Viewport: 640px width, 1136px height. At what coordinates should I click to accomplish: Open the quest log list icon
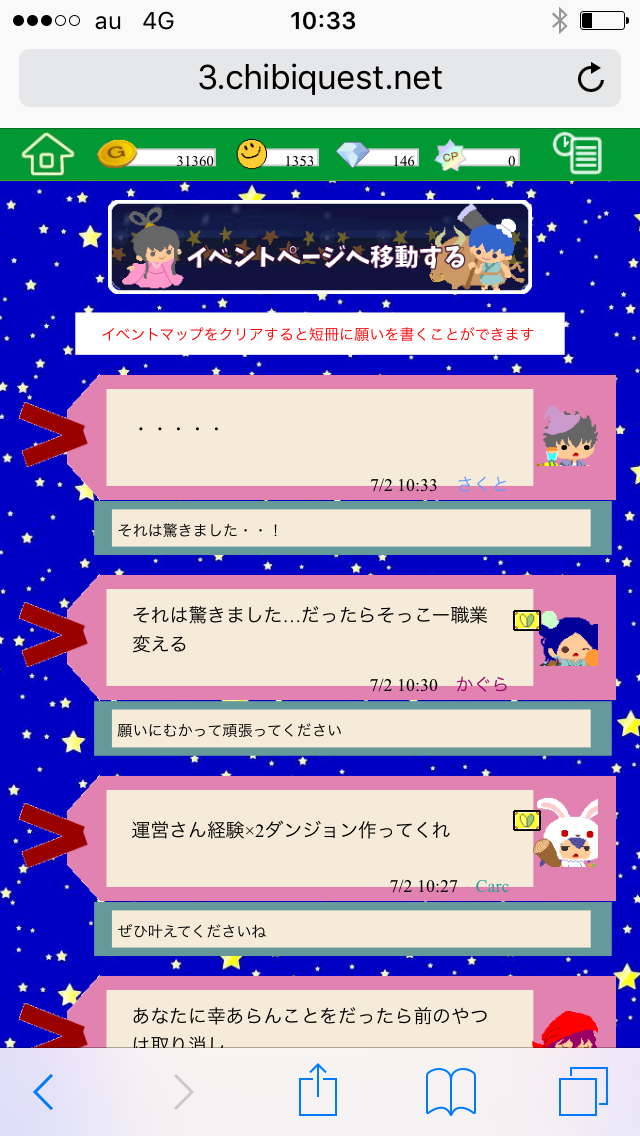(577, 154)
